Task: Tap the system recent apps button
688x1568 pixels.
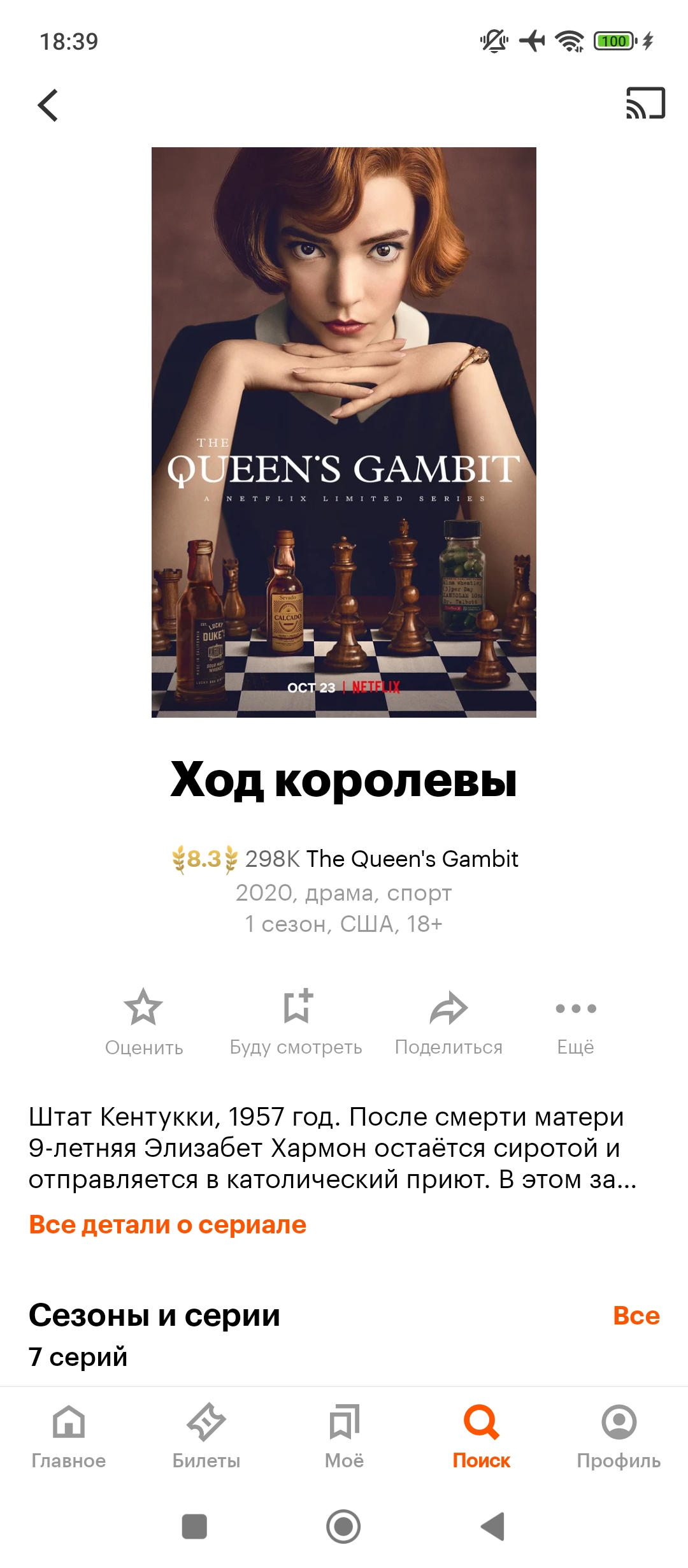Action: [194, 1527]
